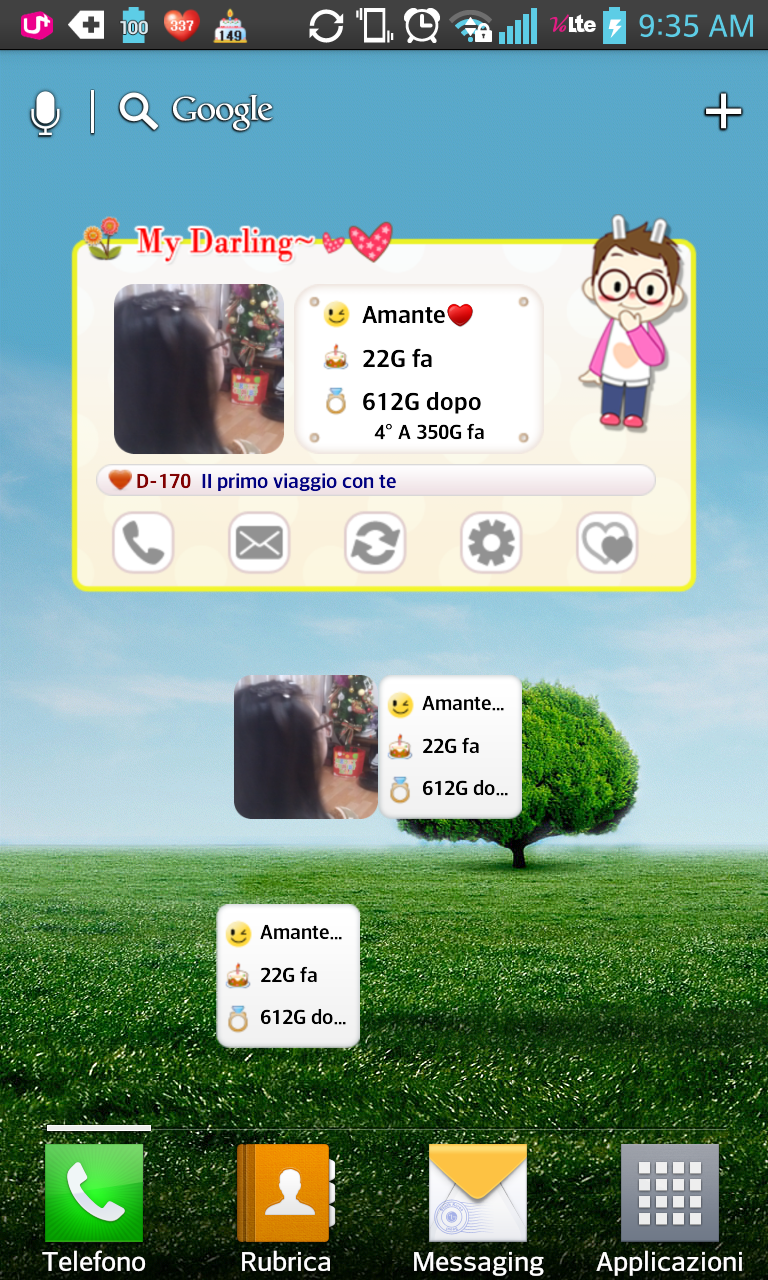768x1280 pixels.
Task: Open the large widget's couple photo
Action: pyautogui.click(x=199, y=369)
